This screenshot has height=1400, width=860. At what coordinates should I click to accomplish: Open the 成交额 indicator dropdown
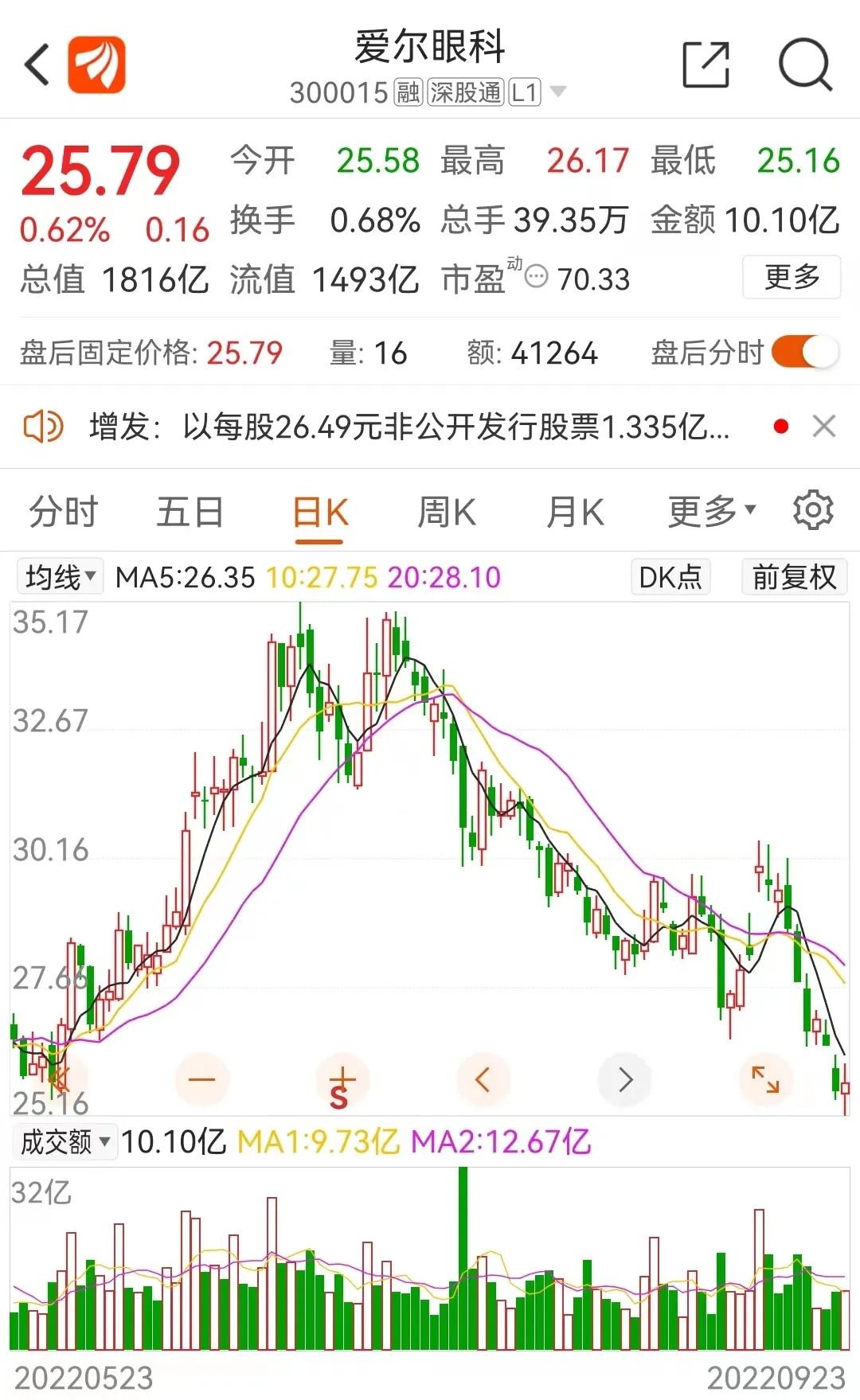pos(64,1142)
